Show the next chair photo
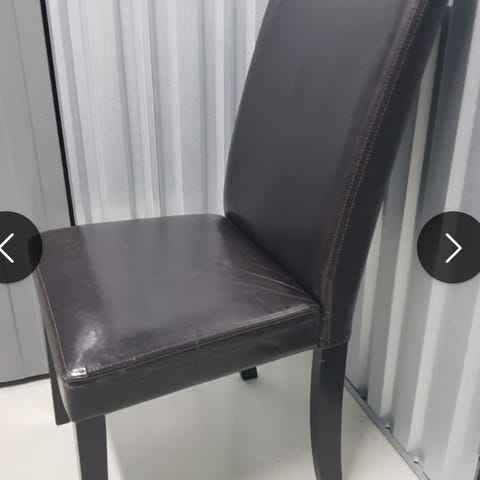The height and width of the screenshot is (480, 480). click(451, 247)
